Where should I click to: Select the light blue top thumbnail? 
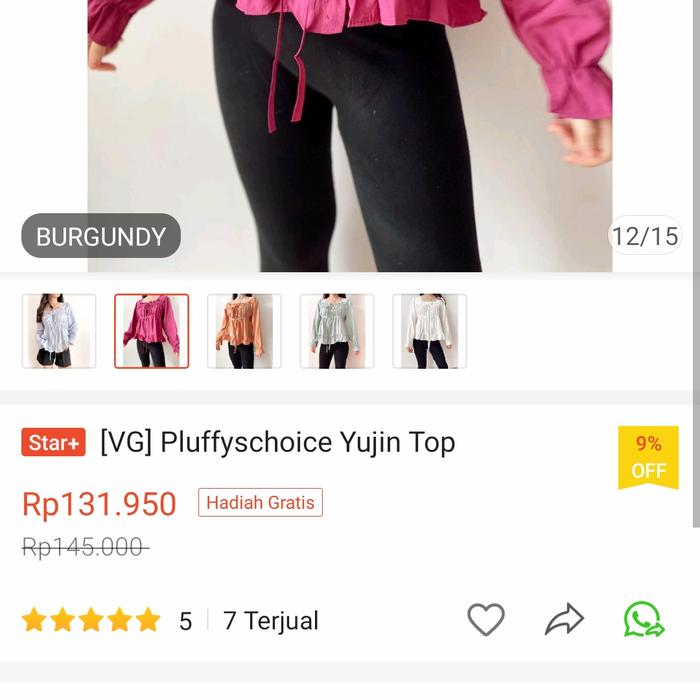click(x=59, y=331)
